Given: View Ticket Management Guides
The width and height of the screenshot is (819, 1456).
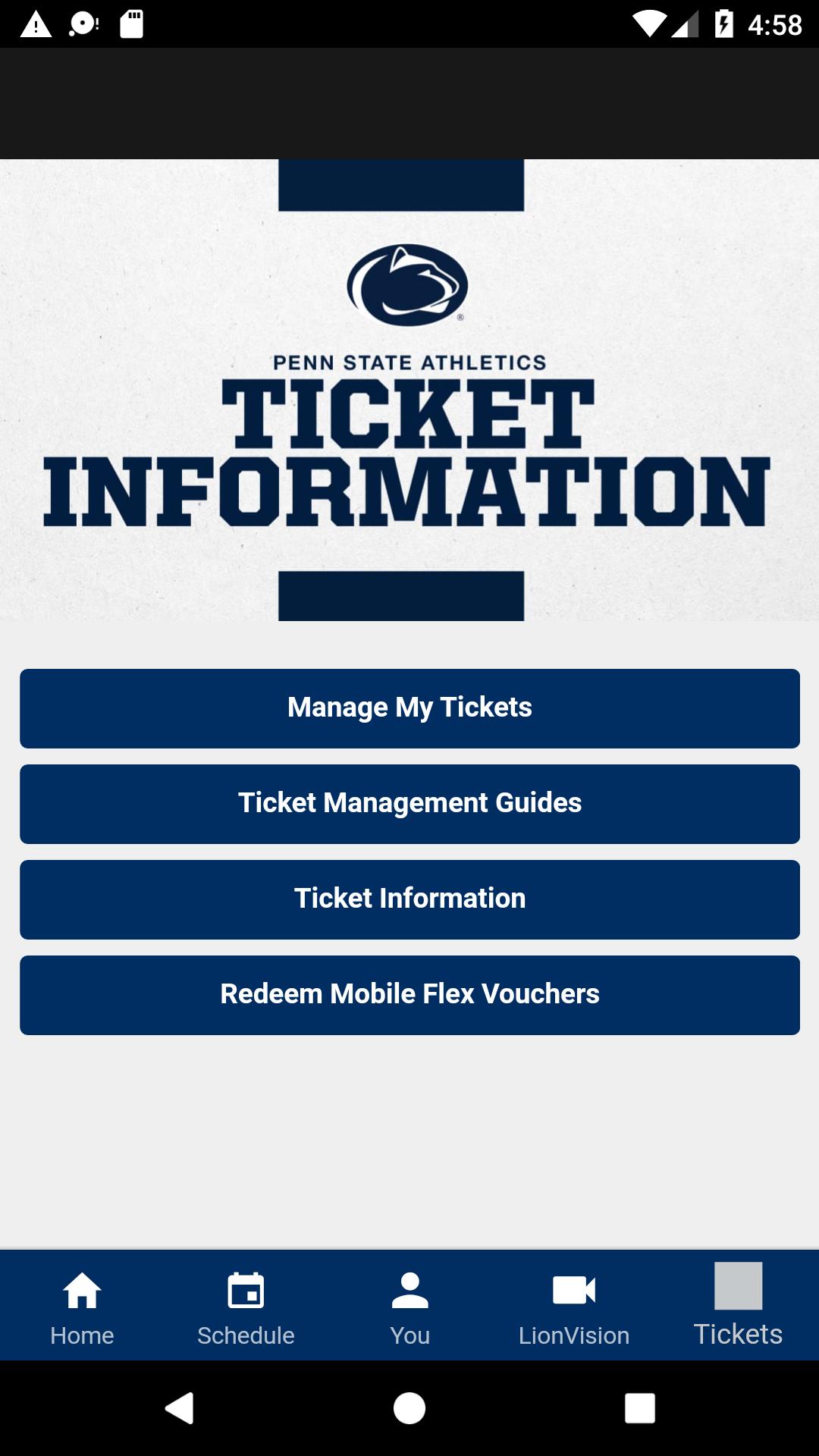Looking at the screenshot, I should (x=409, y=804).
